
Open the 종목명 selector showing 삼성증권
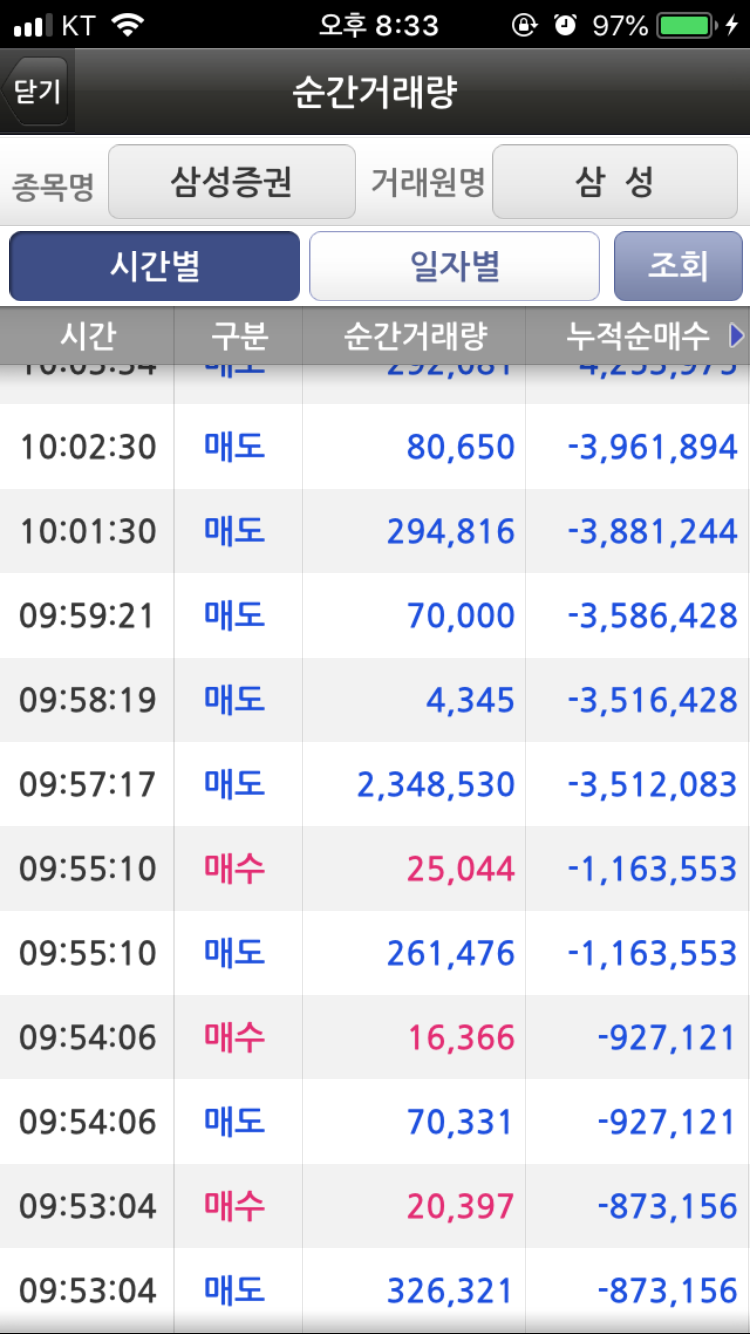click(231, 182)
